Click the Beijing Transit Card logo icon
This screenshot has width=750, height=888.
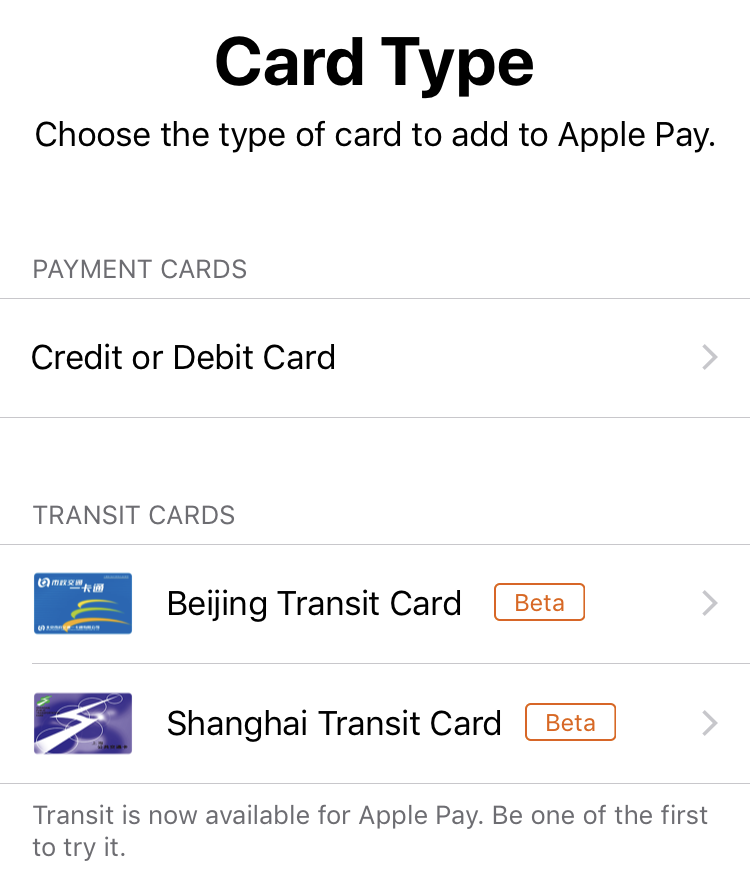[x=83, y=603]
